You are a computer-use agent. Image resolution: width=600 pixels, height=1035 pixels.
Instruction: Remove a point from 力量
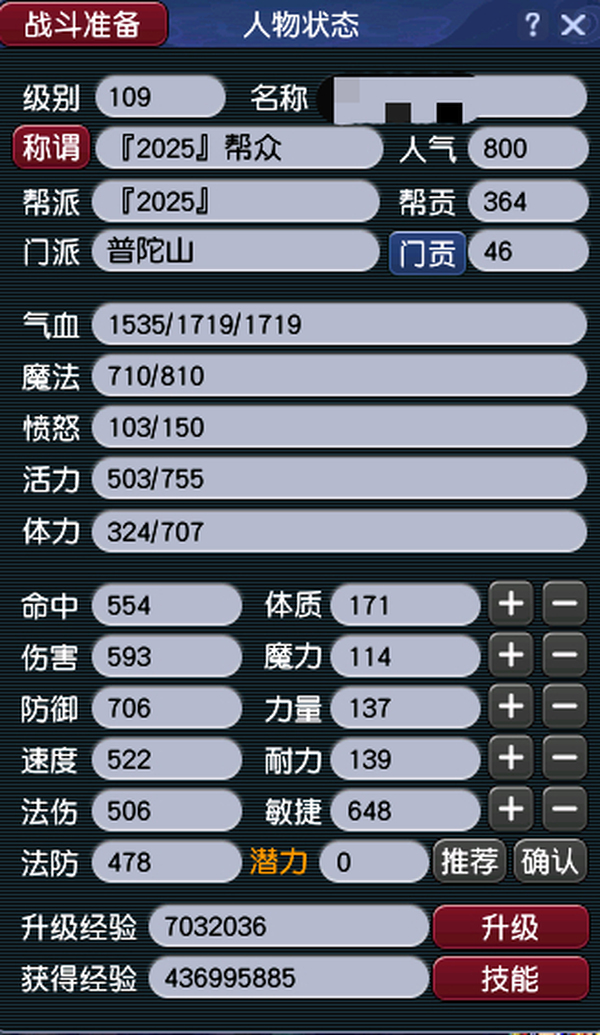[564, 707]
